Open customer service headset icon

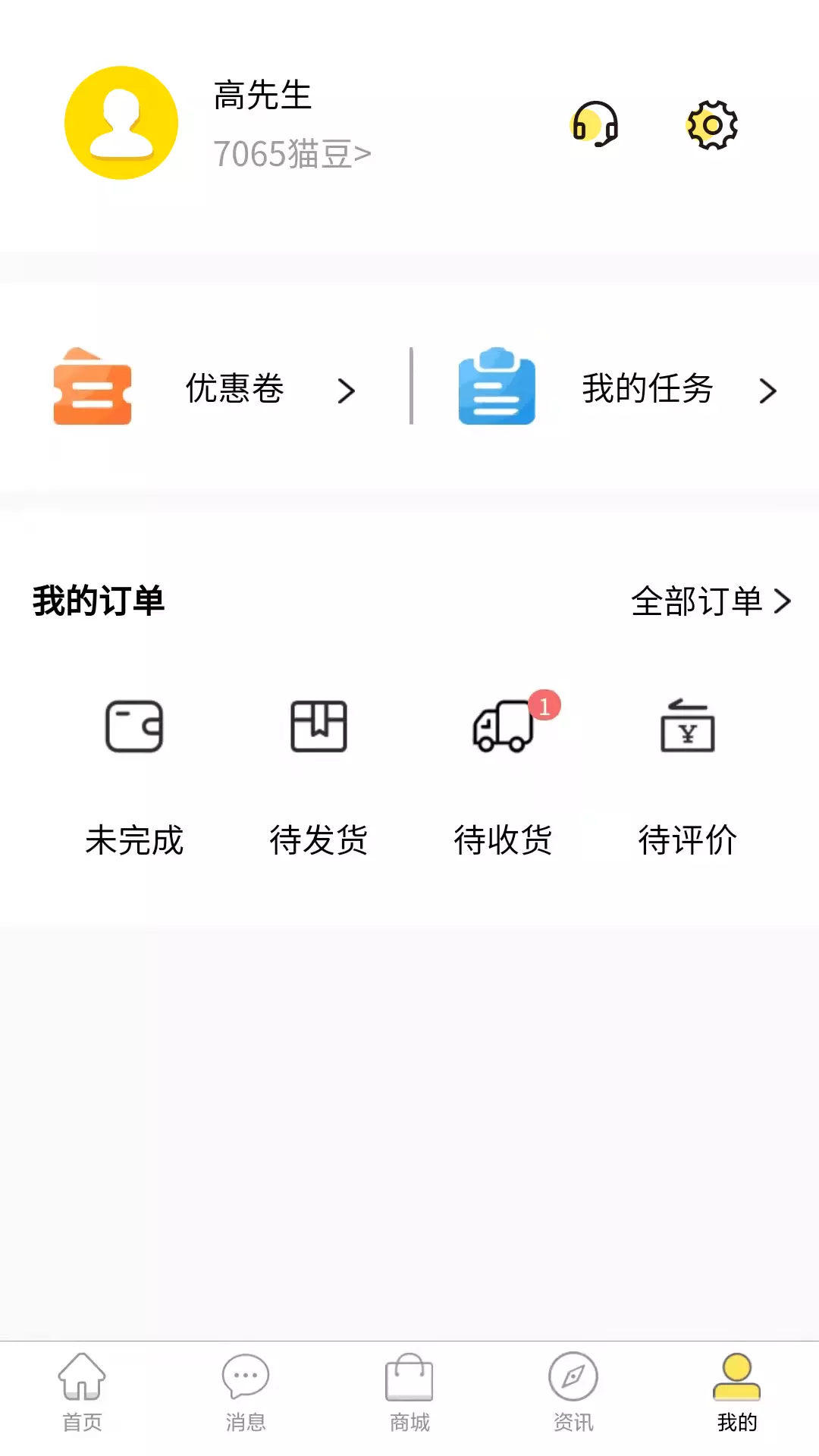point(595,124)
